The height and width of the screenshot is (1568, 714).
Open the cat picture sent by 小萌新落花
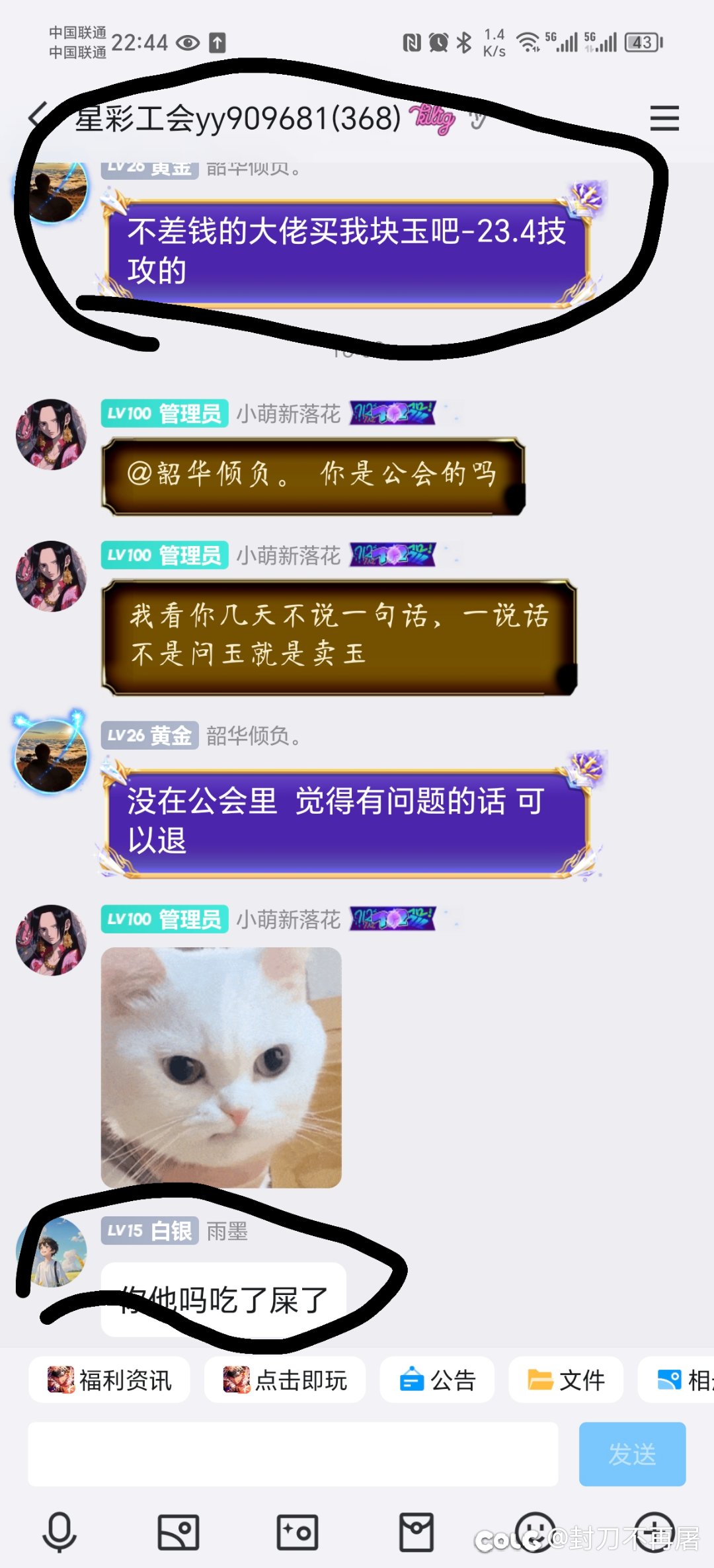221,1068
